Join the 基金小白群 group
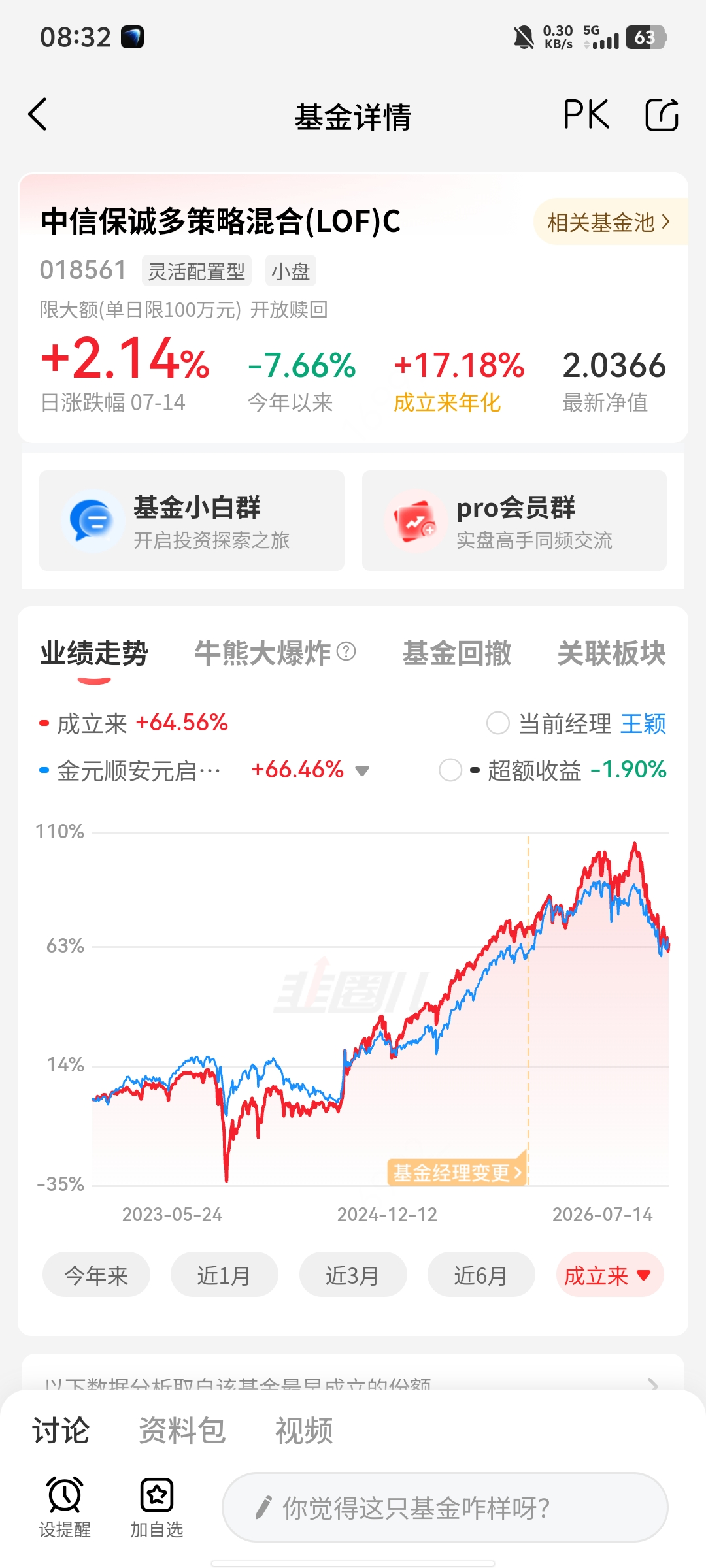 tap(192, 521)
